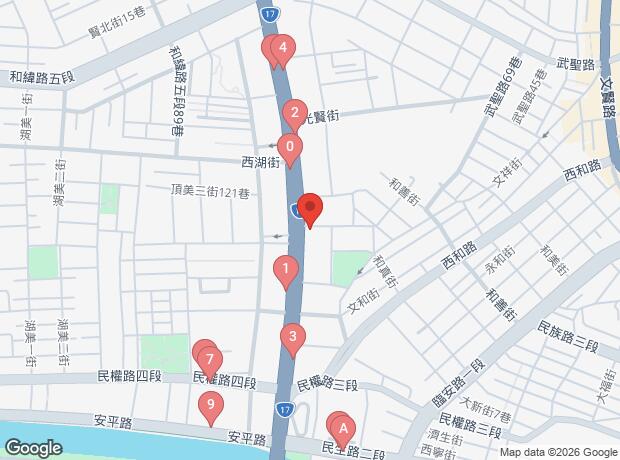
Task: Tap the map pin labeled 1
Action: [286, 269]
